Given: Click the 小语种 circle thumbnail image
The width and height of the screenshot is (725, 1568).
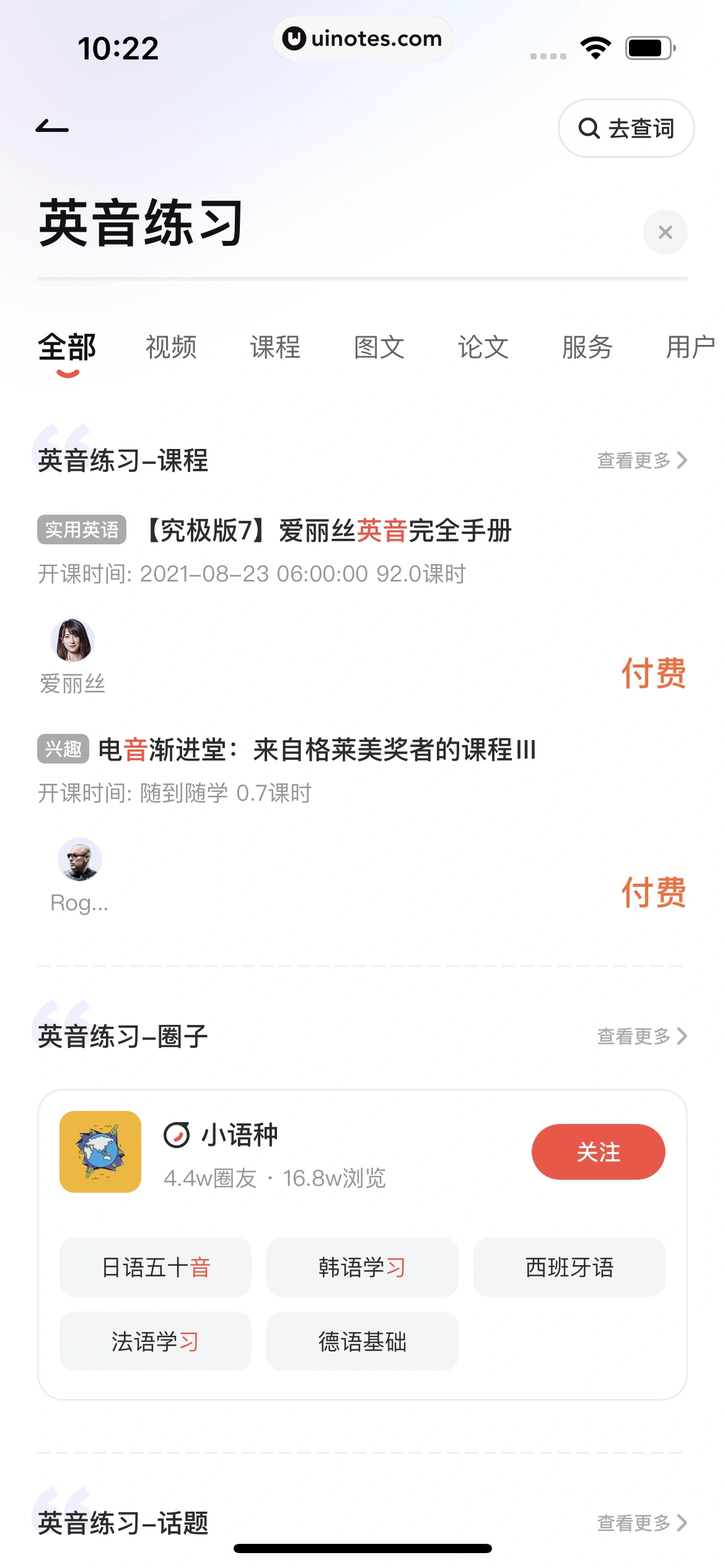Looking at the screenshot, I should pos(101,1152).
